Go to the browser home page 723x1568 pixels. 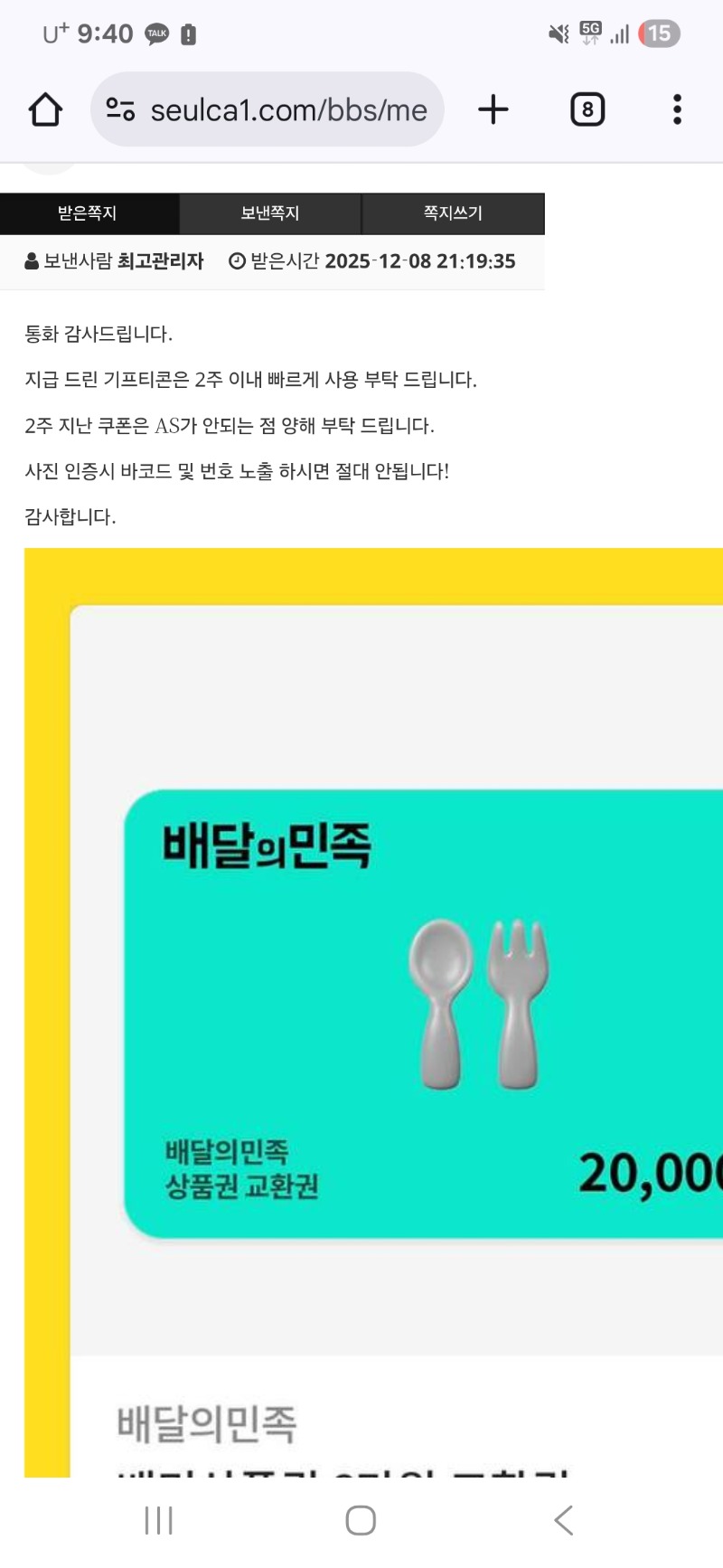pos(45,110)
